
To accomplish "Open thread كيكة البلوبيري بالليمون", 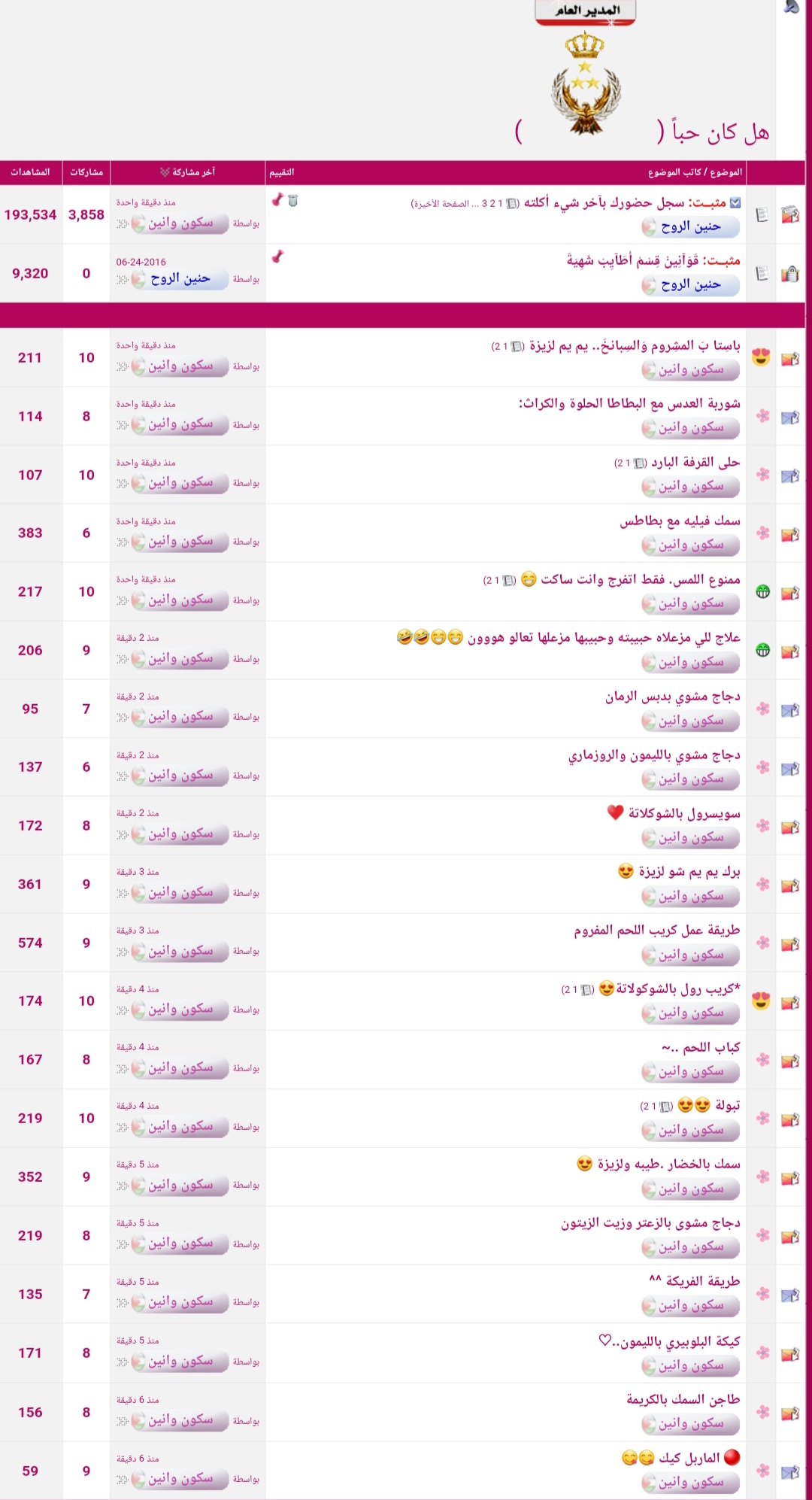I will click(677, 1341).
